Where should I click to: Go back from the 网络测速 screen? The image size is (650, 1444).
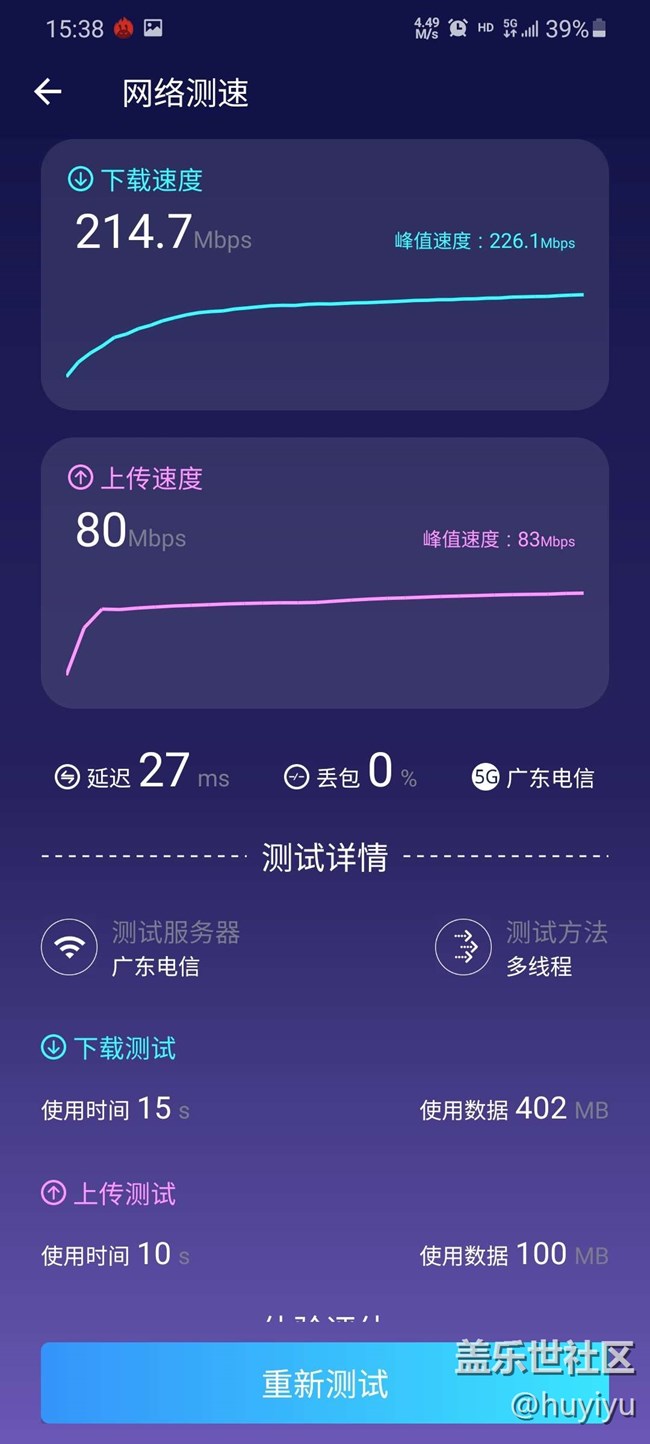(x=48, y=92)
